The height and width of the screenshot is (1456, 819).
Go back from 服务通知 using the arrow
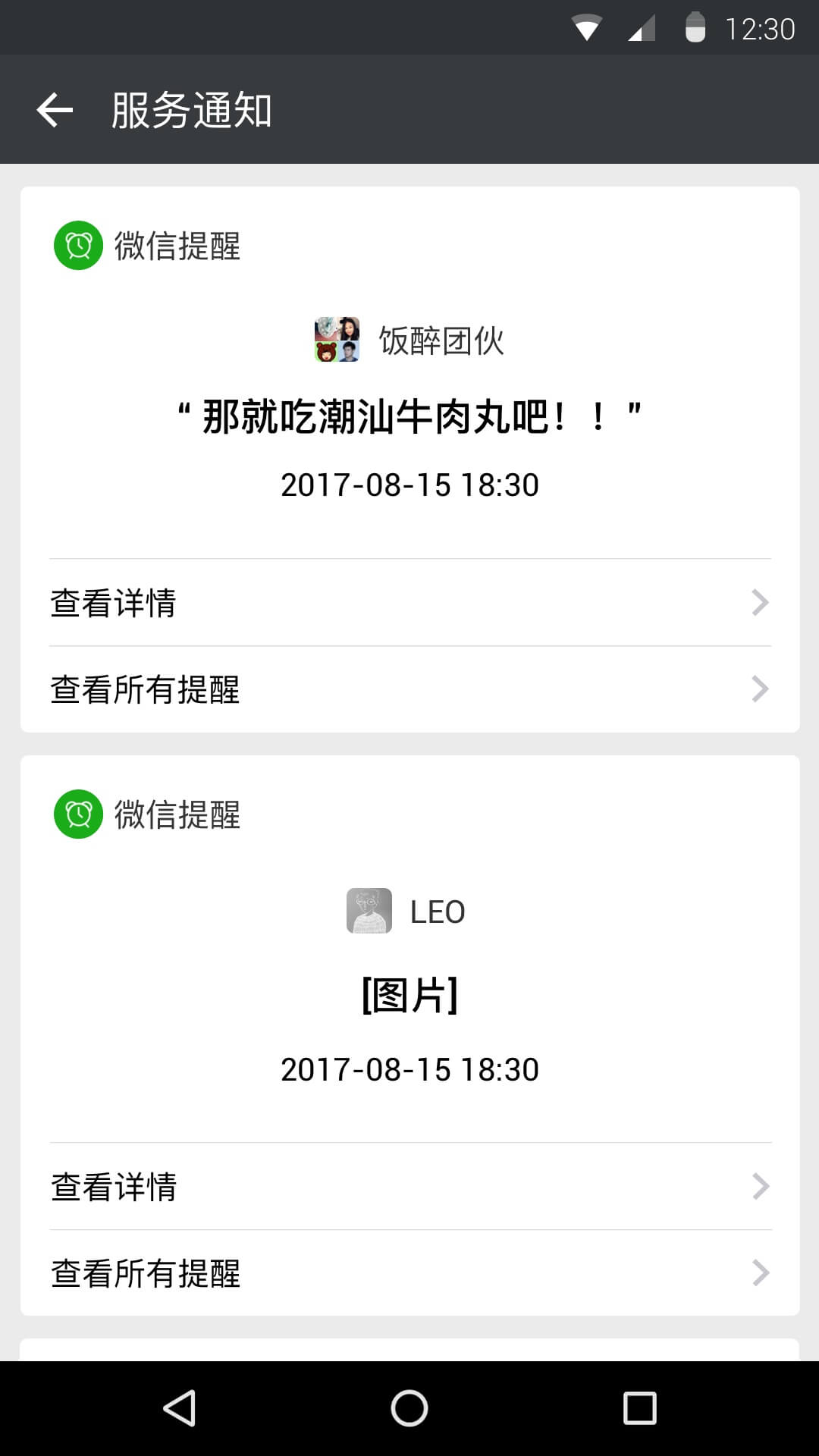55,110
